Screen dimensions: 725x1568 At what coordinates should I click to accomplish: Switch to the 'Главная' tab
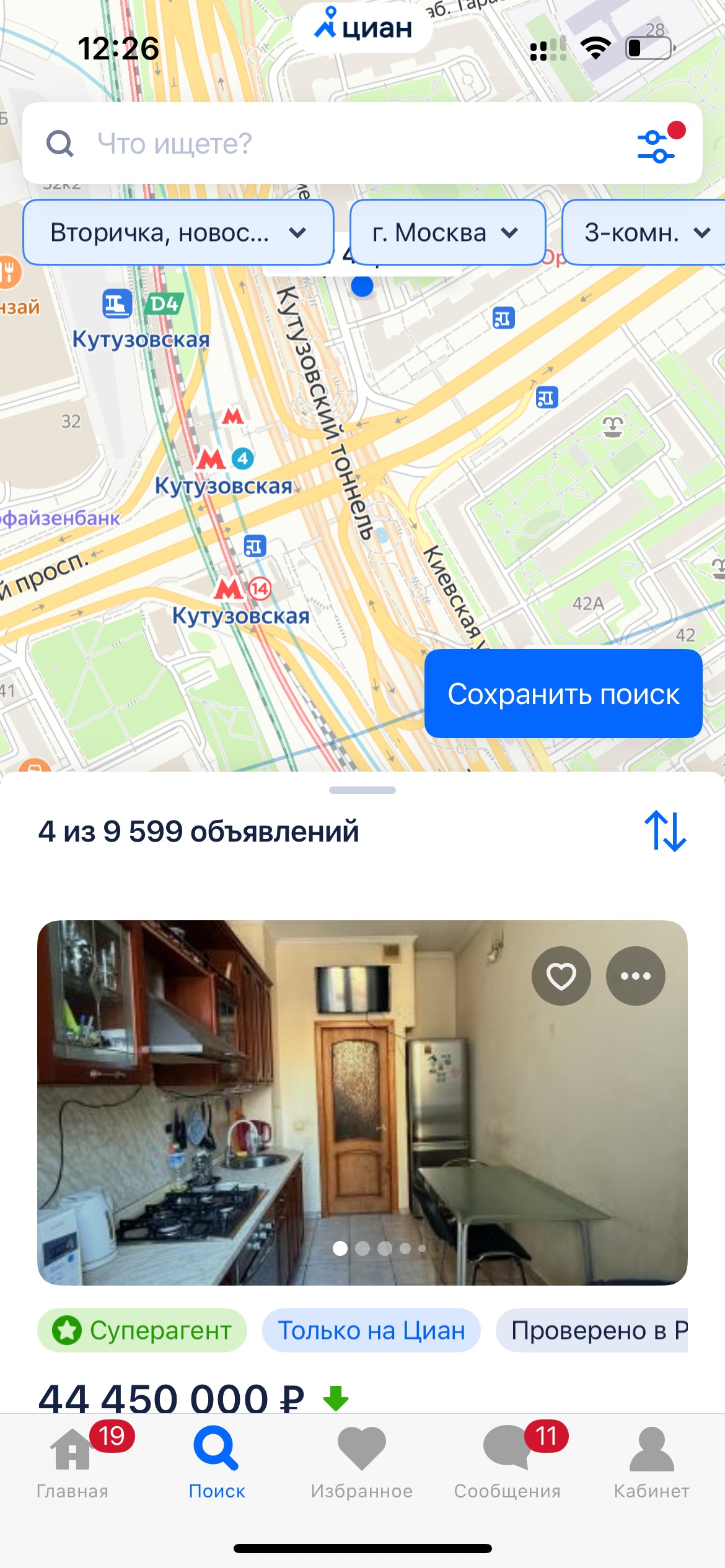tap(72, 1461)
